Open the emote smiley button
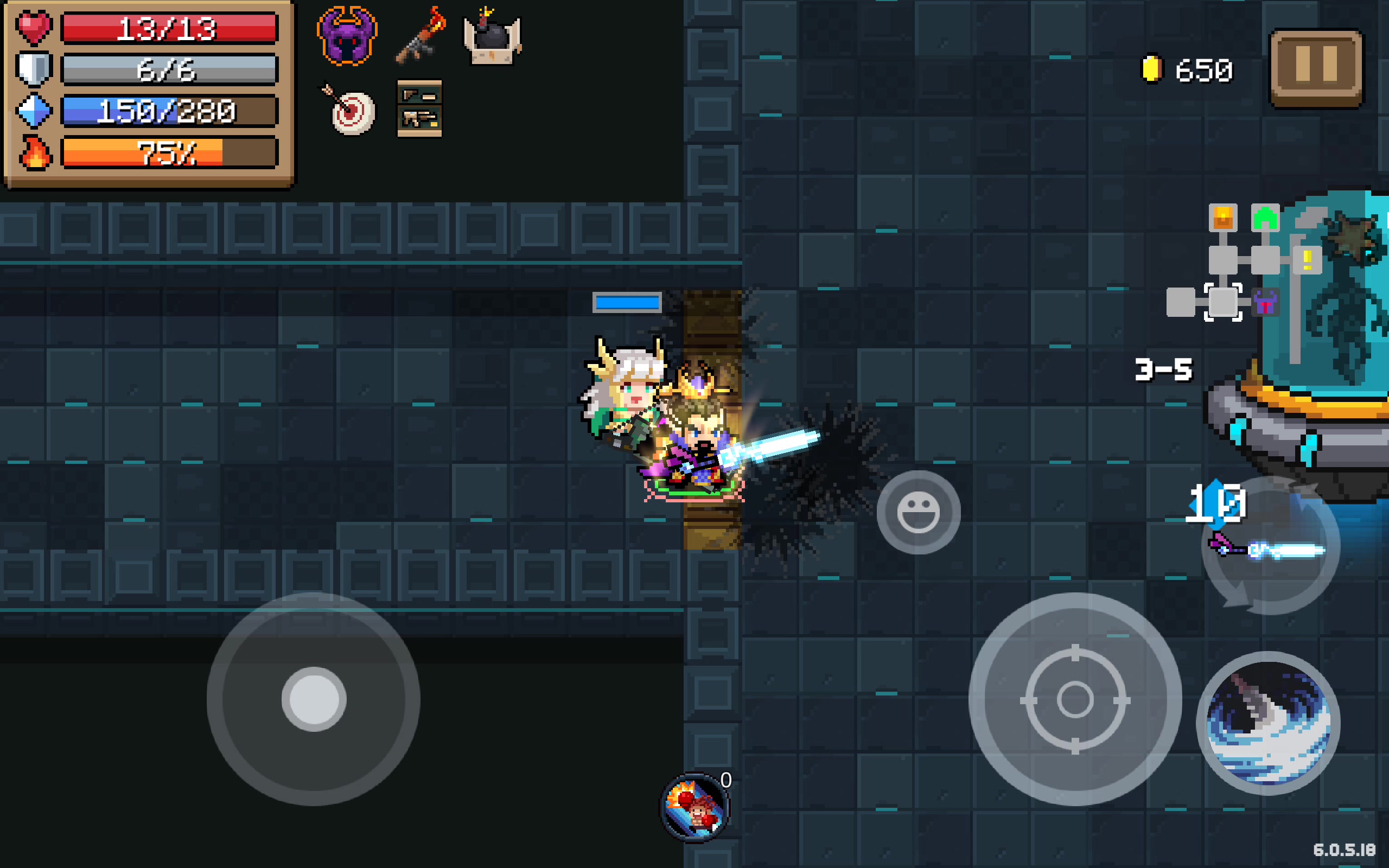Screen dimensions: 1389x868 click(918, 512)
